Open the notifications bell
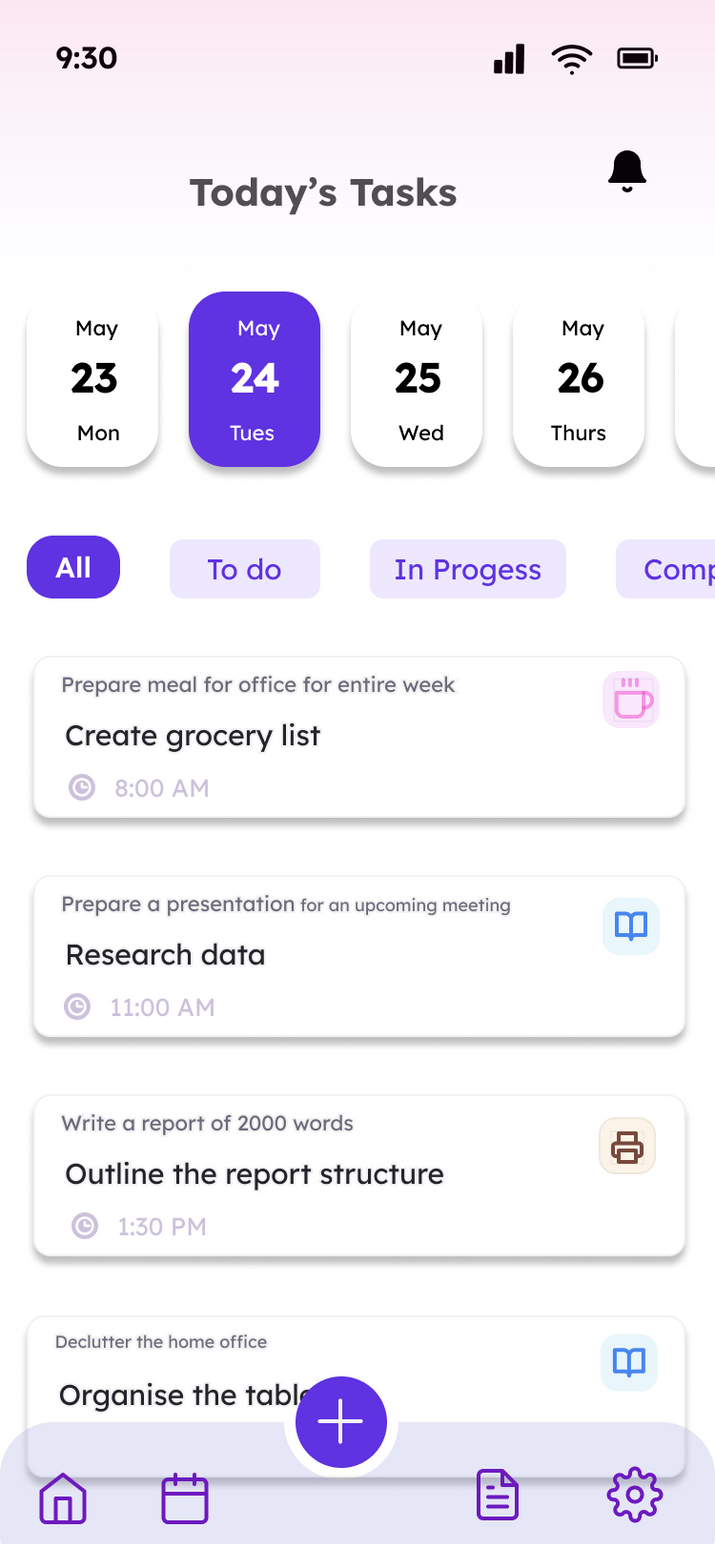715x1544 pixels. [x=627, y=171]
